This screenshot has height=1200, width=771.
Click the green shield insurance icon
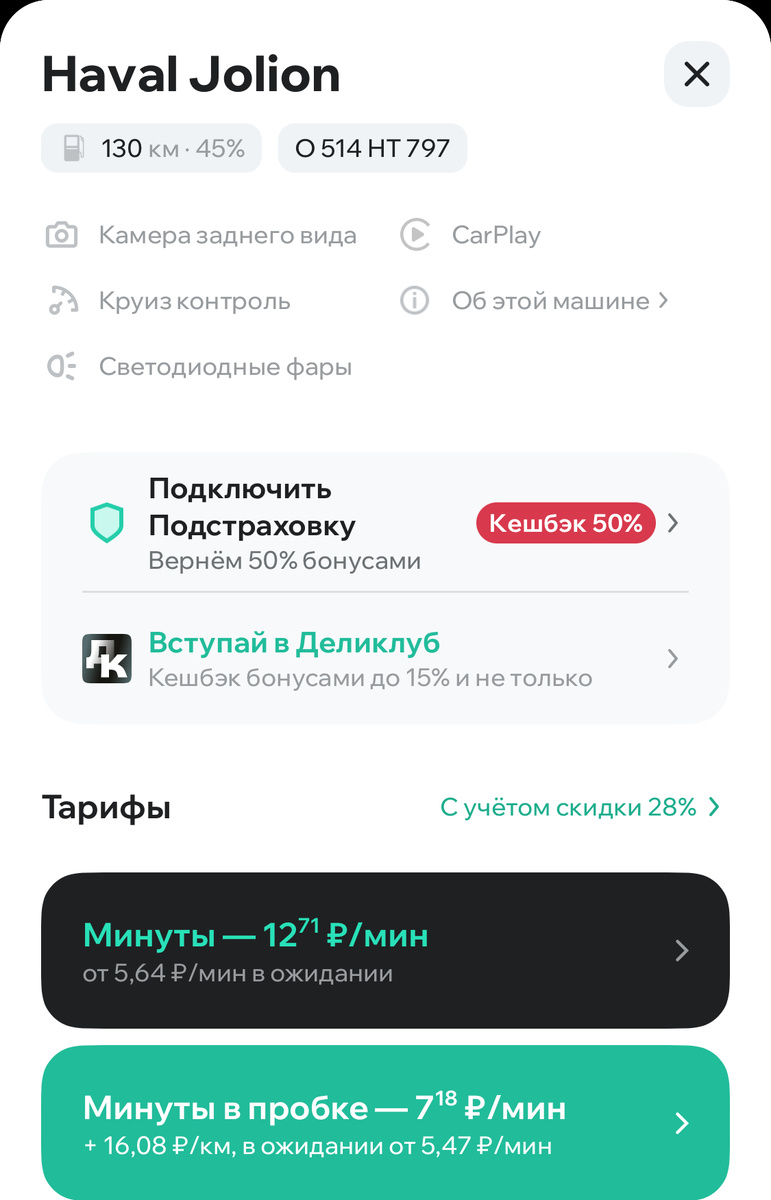pyautogui.click(x=107, y=523)
